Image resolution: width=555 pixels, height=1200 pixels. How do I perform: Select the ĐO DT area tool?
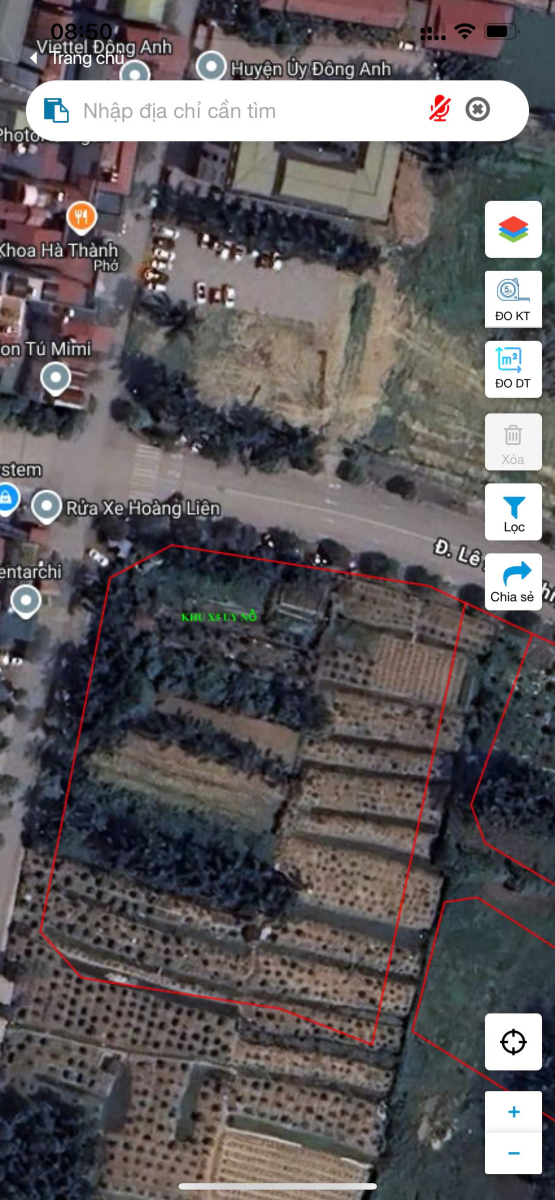[513, 369]
